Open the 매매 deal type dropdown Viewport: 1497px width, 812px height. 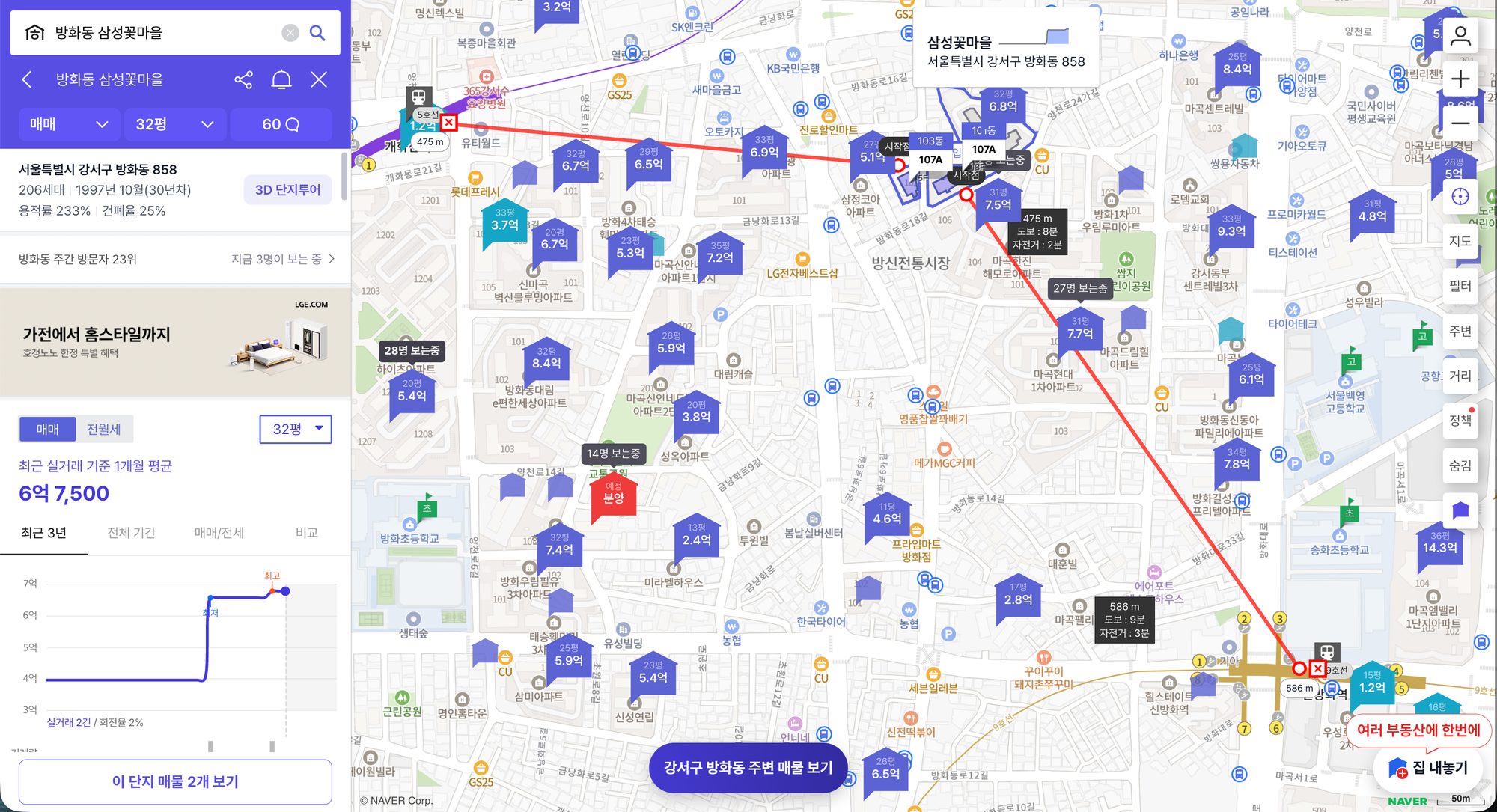point(68,124)
